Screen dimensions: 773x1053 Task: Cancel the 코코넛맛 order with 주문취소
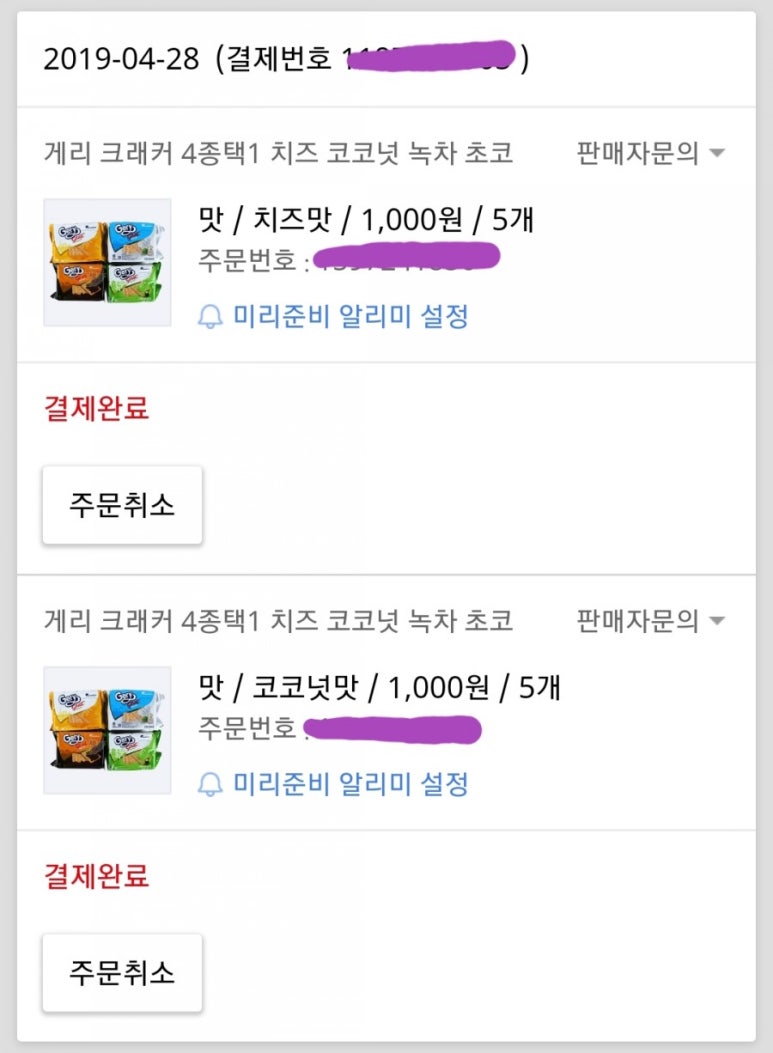(x=122, y=972)
